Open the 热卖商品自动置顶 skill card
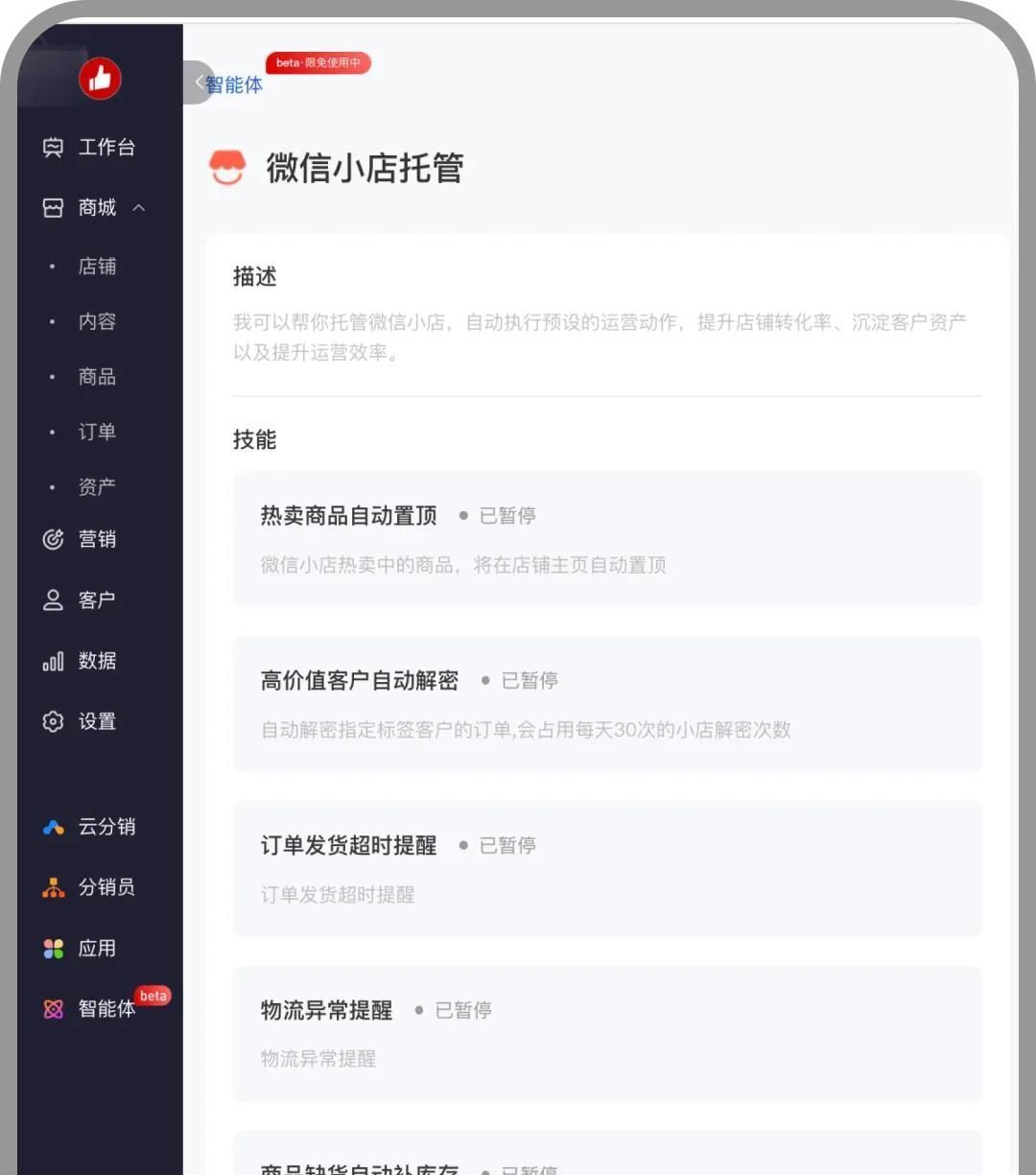This screenshot has width=1036, height=1175. [607, 538]
